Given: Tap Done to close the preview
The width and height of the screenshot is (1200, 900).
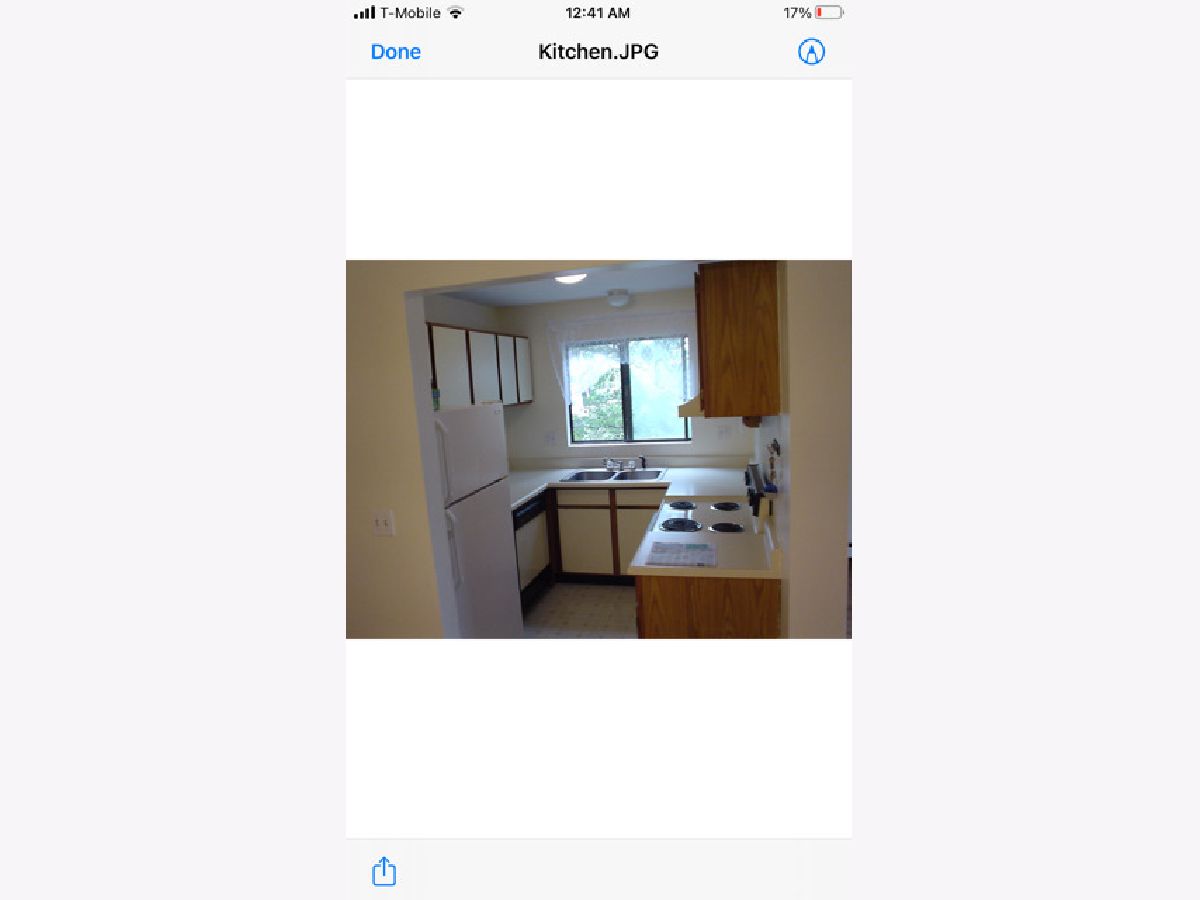Looking at the screenshot, I should click(395, 52).
